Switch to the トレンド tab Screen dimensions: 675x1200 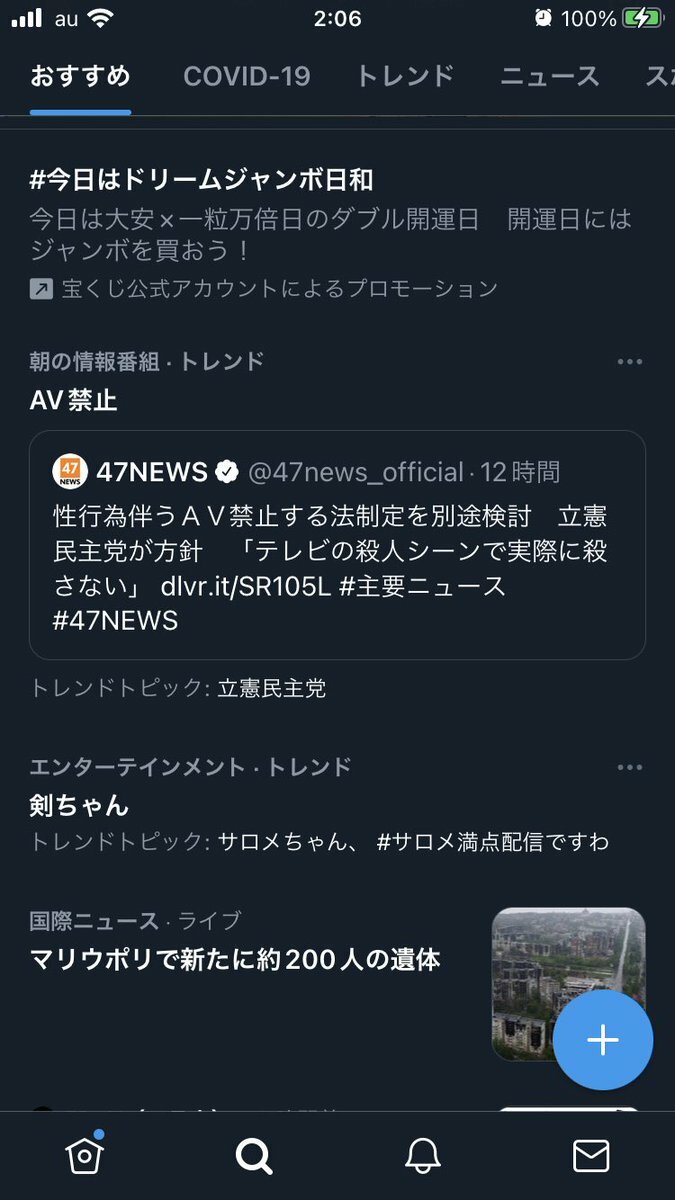click(405, 76)
